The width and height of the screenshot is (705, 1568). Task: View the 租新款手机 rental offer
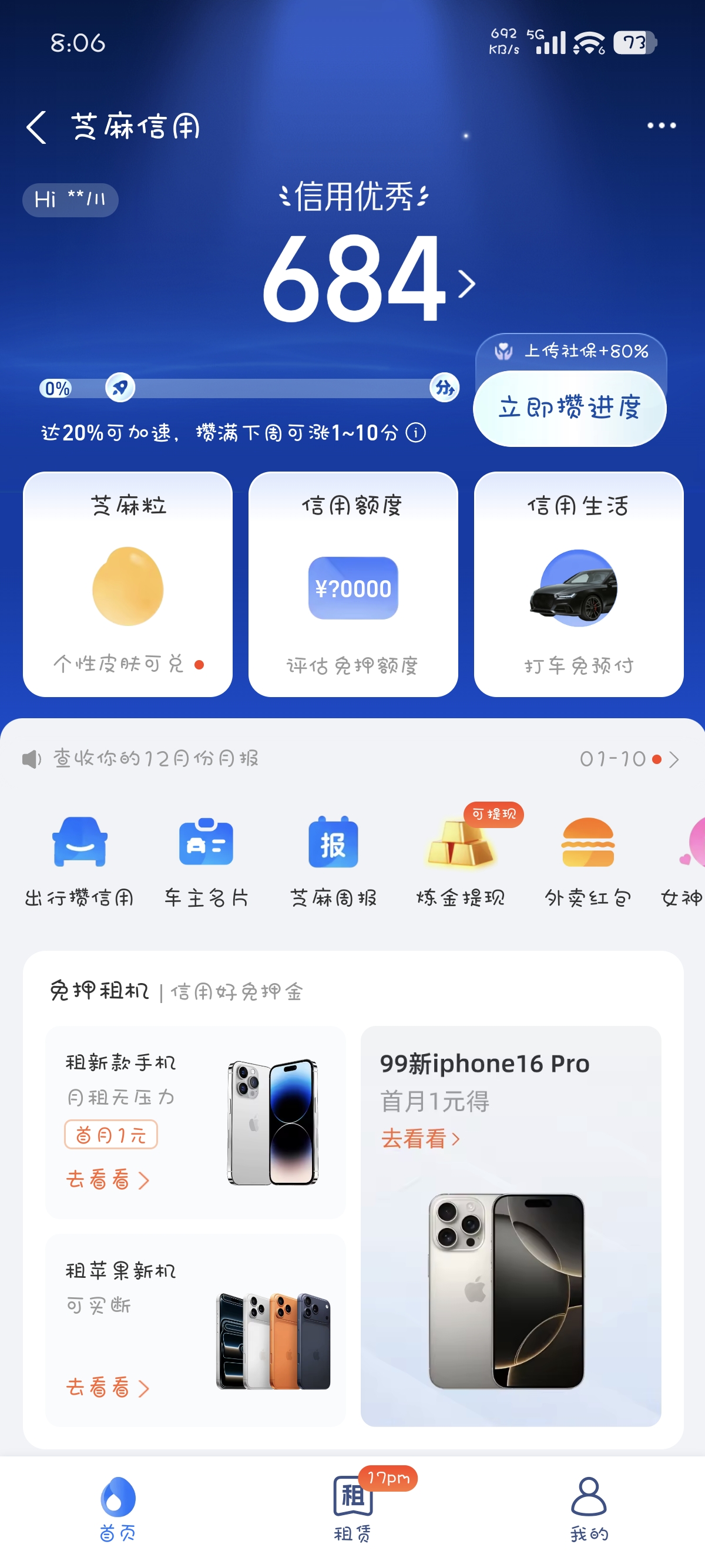coord(196,1122)
